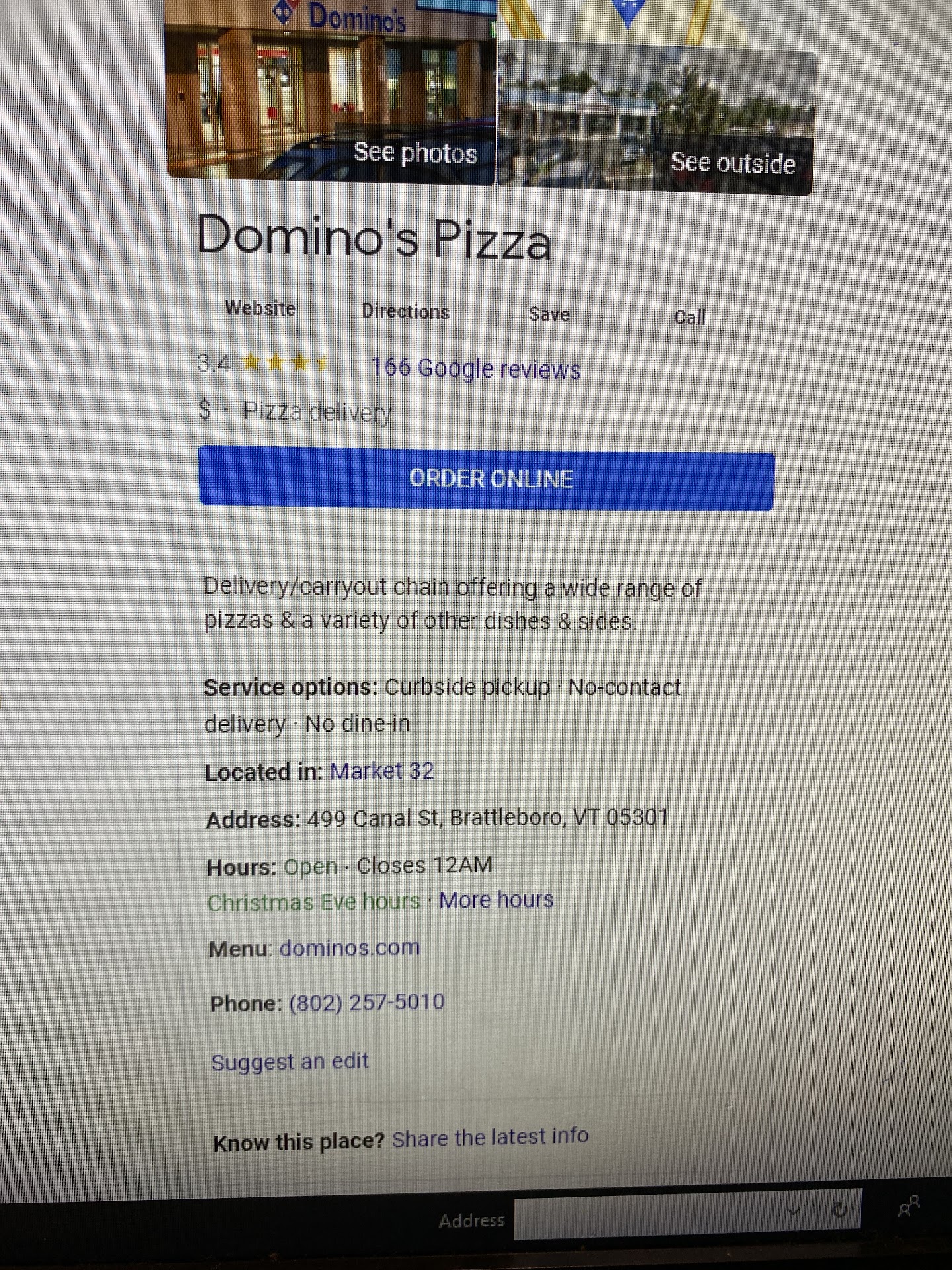
Task: Get Directions to Domino's Pizza
Action: (x=405, y=312)
